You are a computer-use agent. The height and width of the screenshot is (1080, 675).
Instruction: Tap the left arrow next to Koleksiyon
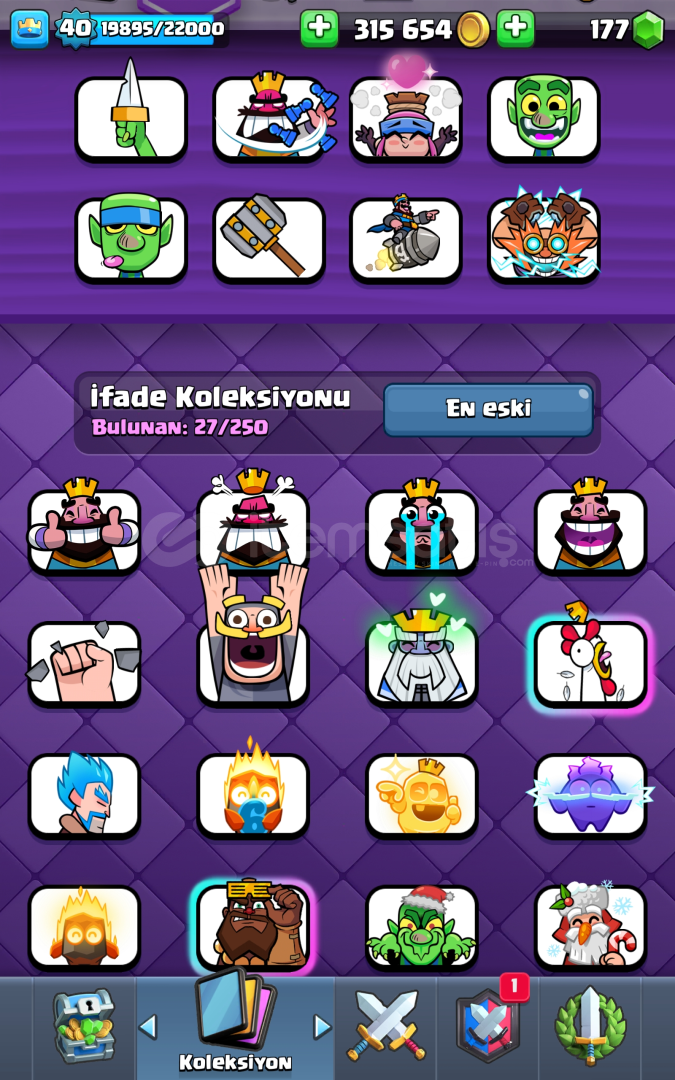point(147,1027)
